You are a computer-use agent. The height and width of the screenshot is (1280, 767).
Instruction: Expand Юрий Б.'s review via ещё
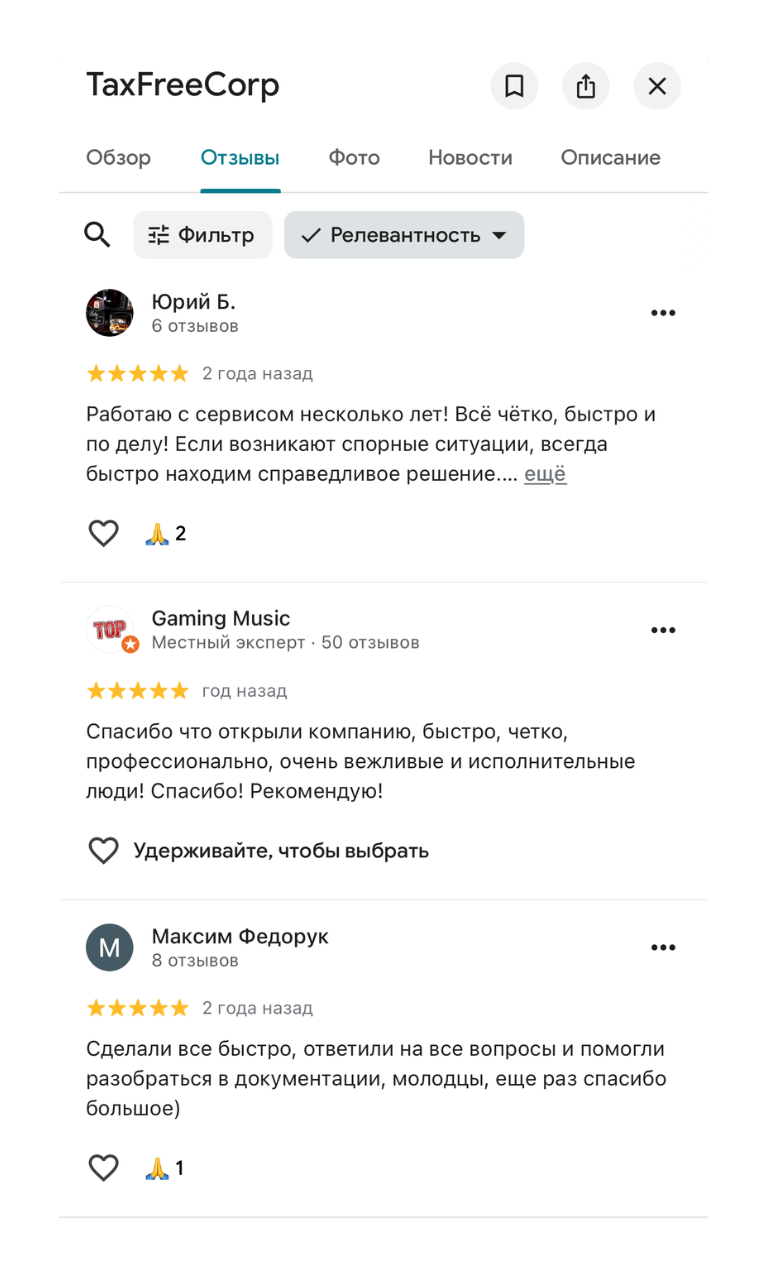[x=545, y=474]
